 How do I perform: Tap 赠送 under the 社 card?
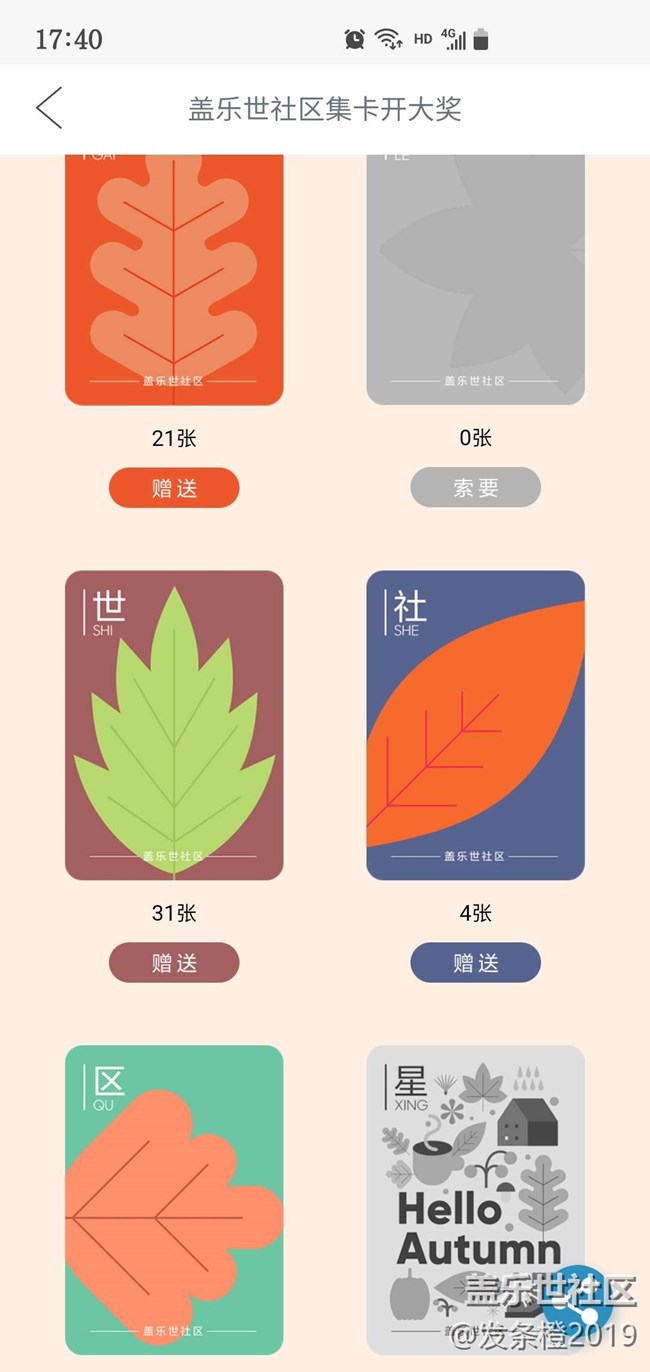(476, 963)
